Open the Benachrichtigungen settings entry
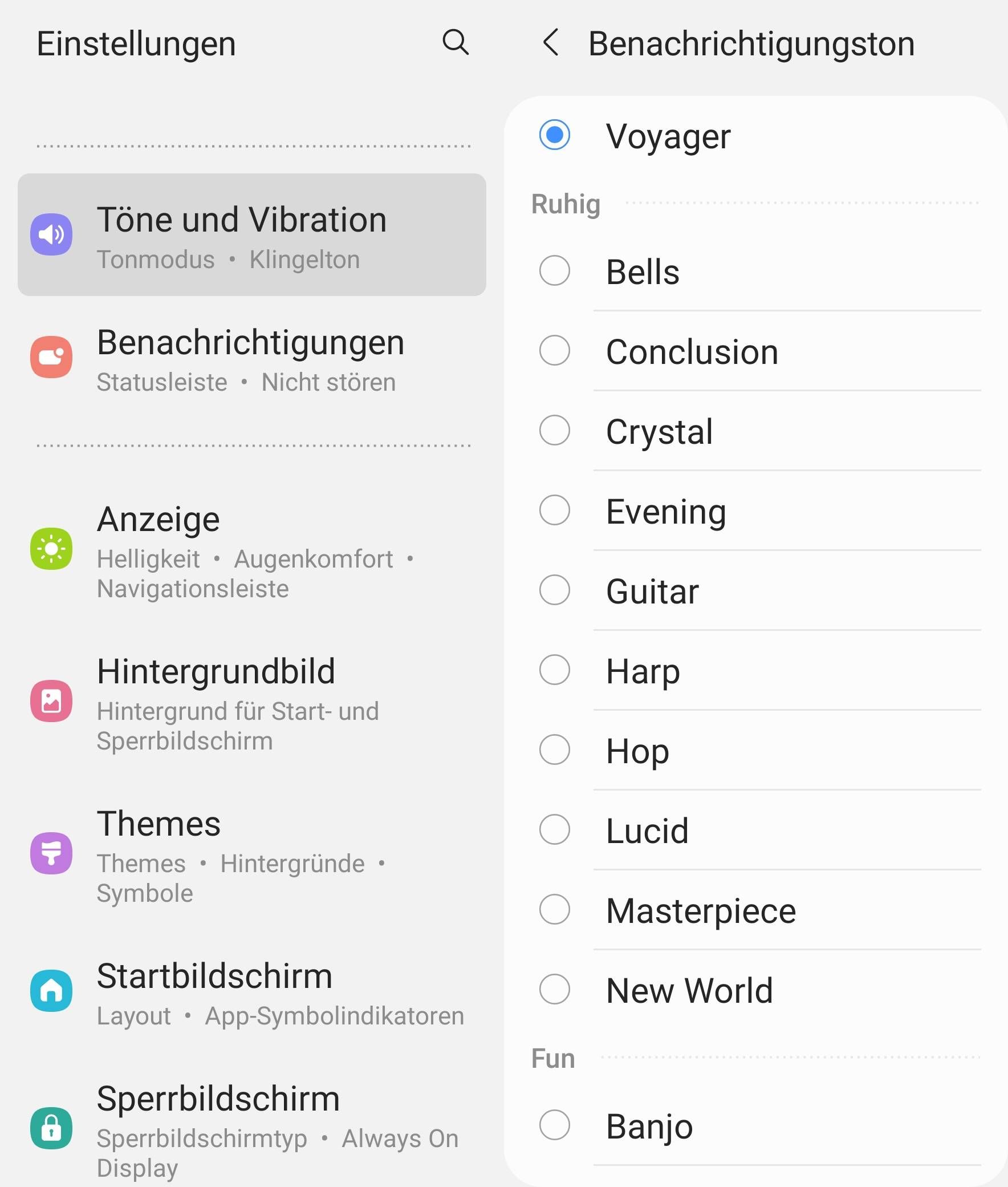Image resolution: width=1008 pixels, height=1187 pixels. point(251,358)
